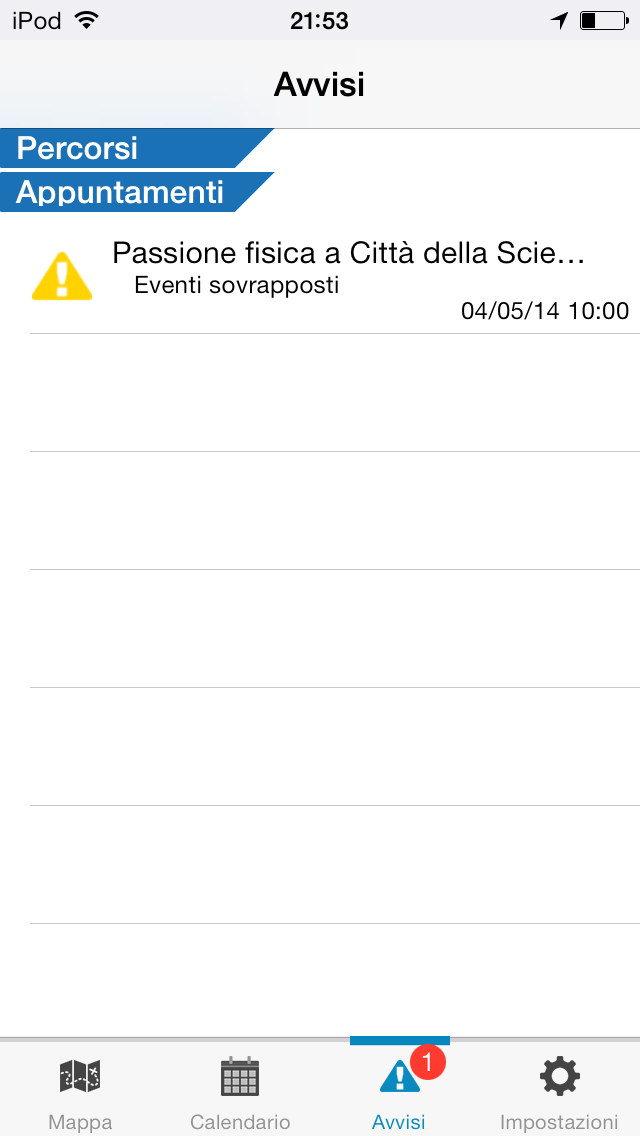The image size is (640, 1136).
Task: Go to the Impostazioni tab
Action: [559, 1092]
